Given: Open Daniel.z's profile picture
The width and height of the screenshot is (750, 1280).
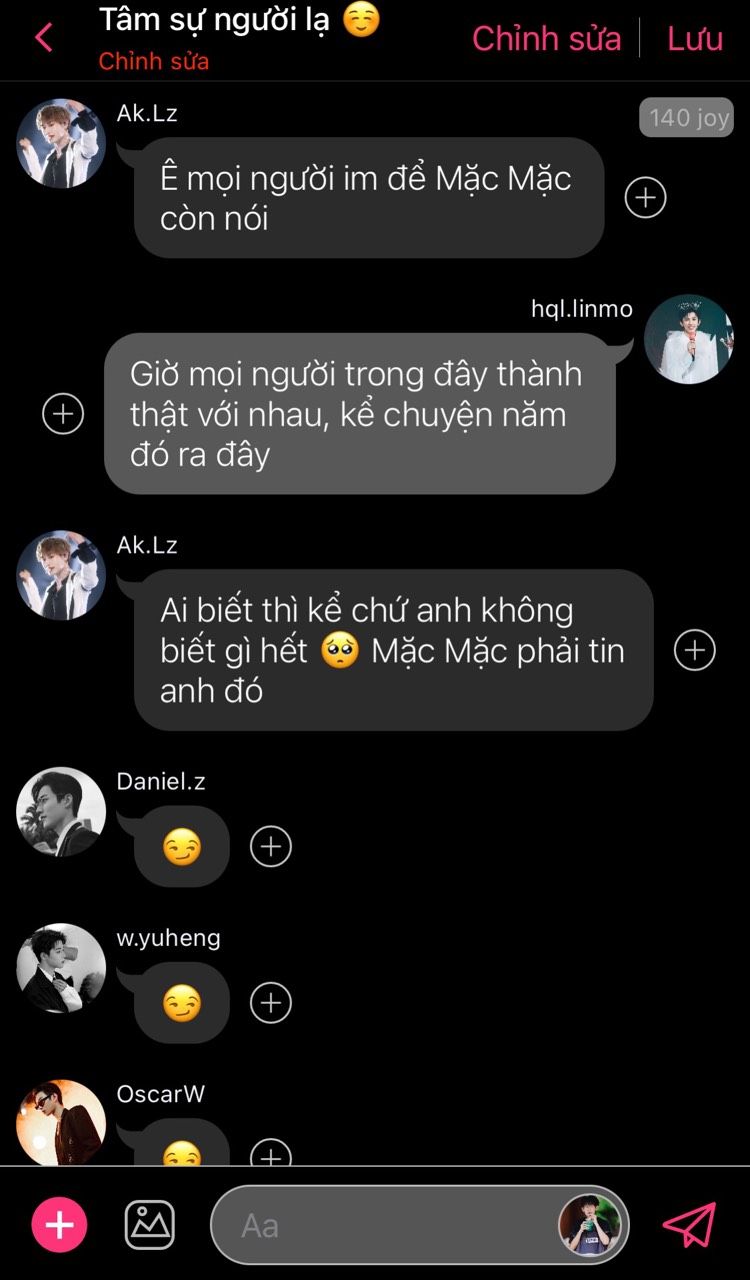Looking at the screenshot, I should click(61, 811).
